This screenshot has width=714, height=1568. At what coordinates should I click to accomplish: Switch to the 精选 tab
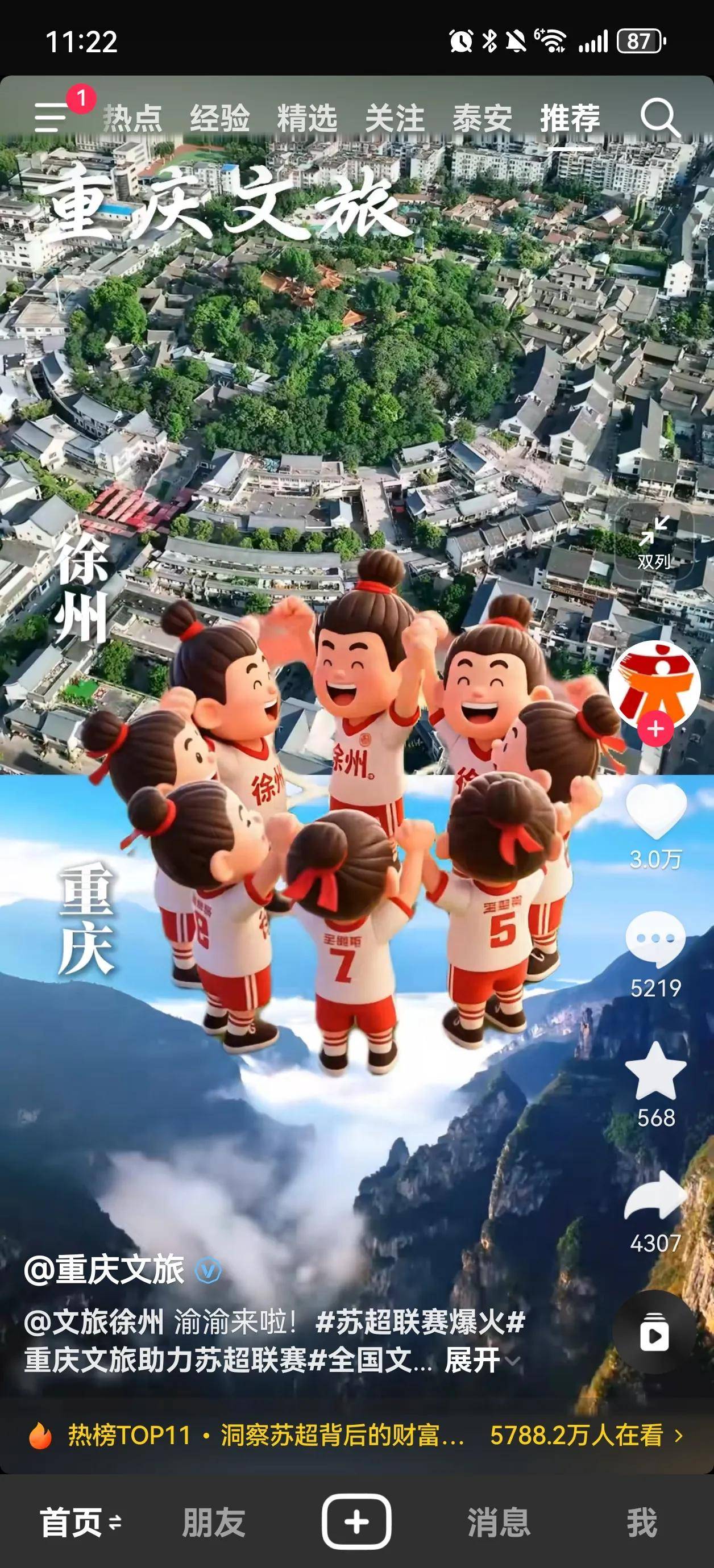307,118
